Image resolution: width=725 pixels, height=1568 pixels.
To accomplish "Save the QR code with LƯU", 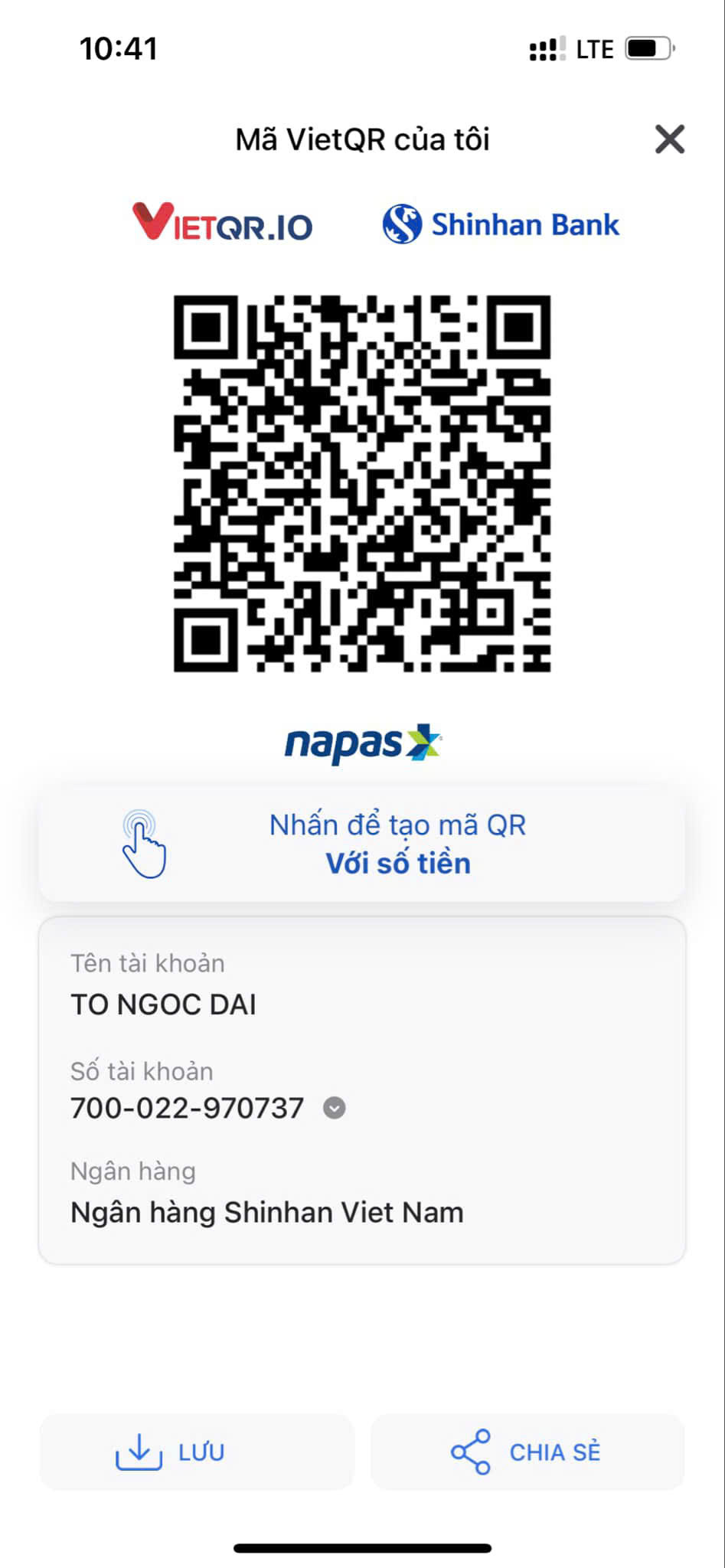I will coord(197,1452).
